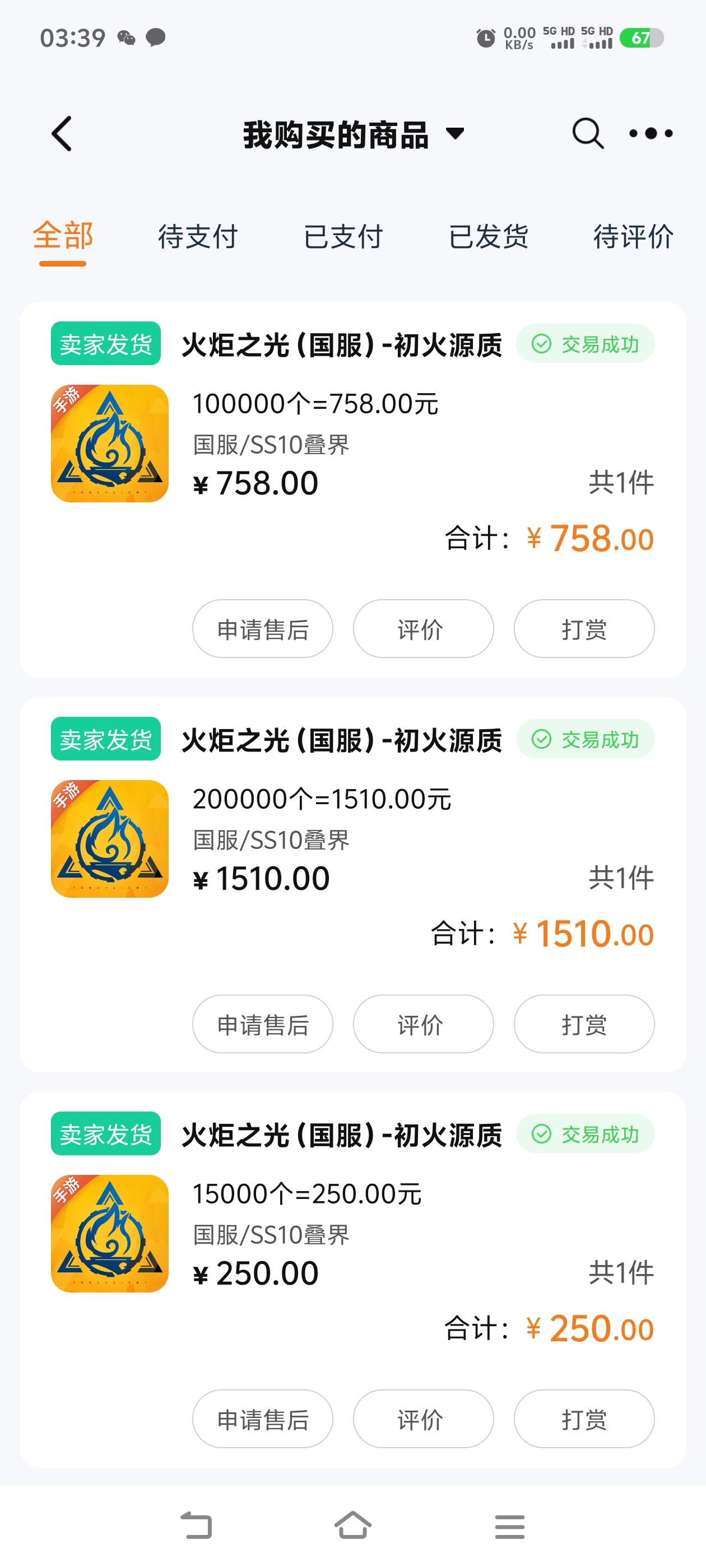Screen dimensions: 706x1568
Task: Open the search icon in the top bar
Action: (587, 133)
